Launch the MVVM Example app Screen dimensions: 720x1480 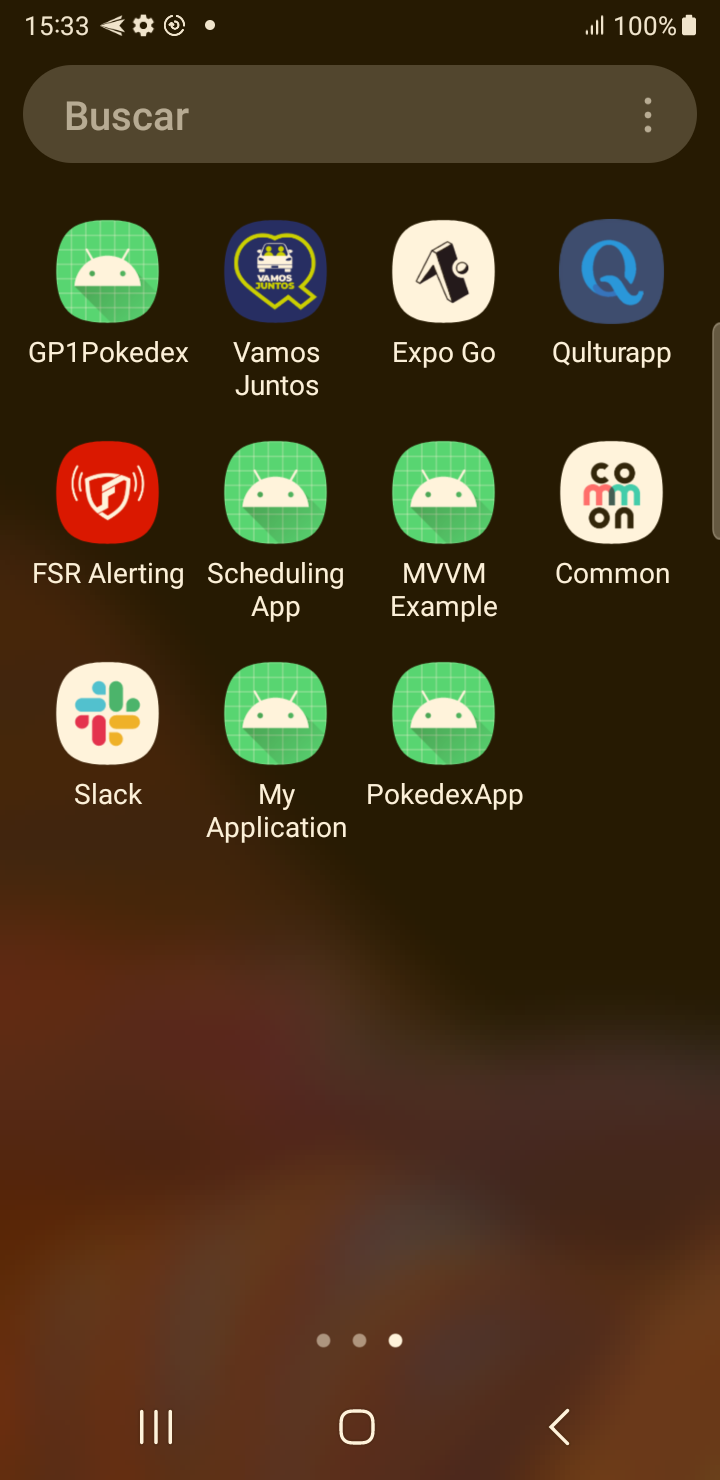444,492
